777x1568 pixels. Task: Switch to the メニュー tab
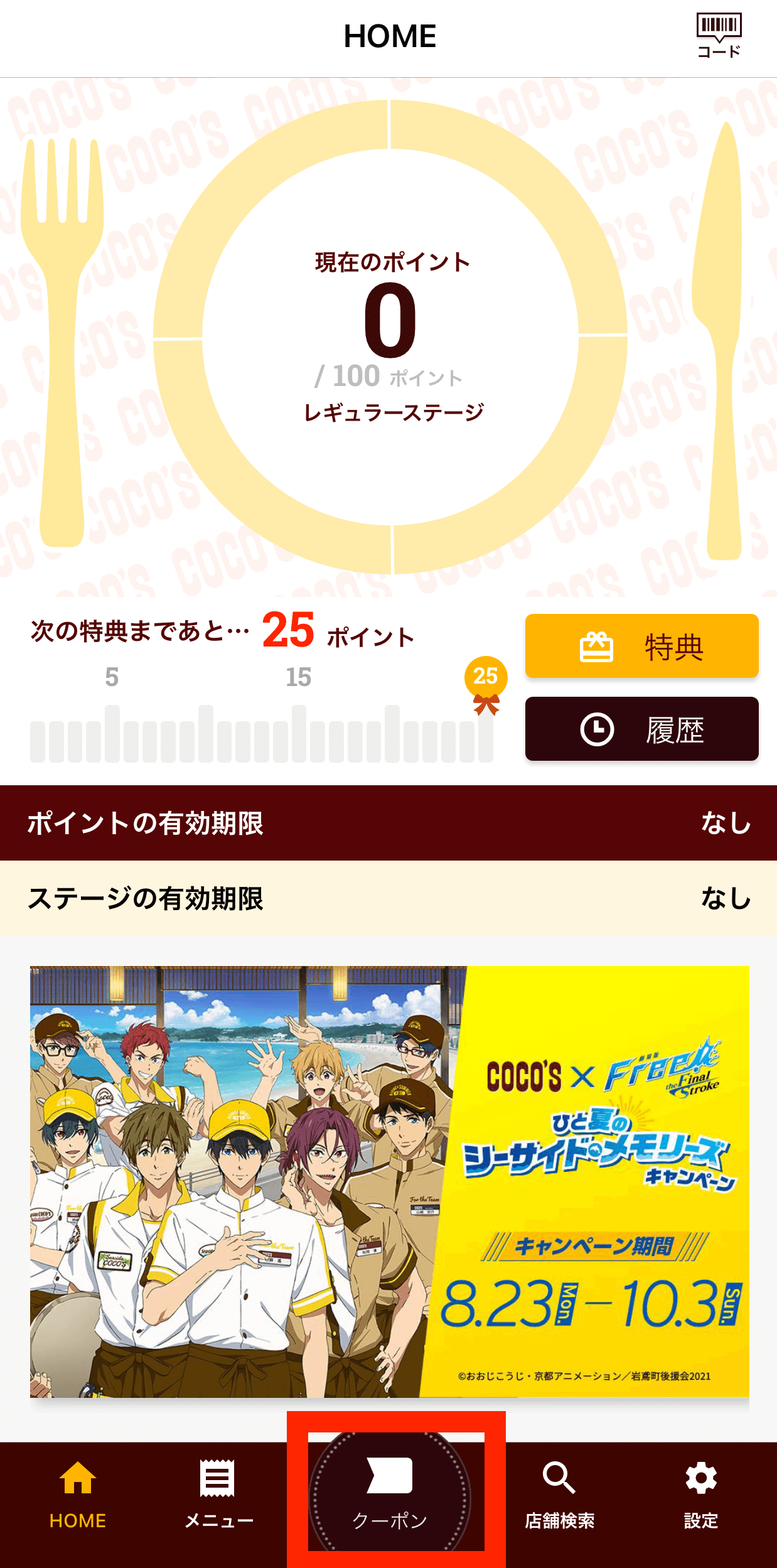tap(218, 1495)
